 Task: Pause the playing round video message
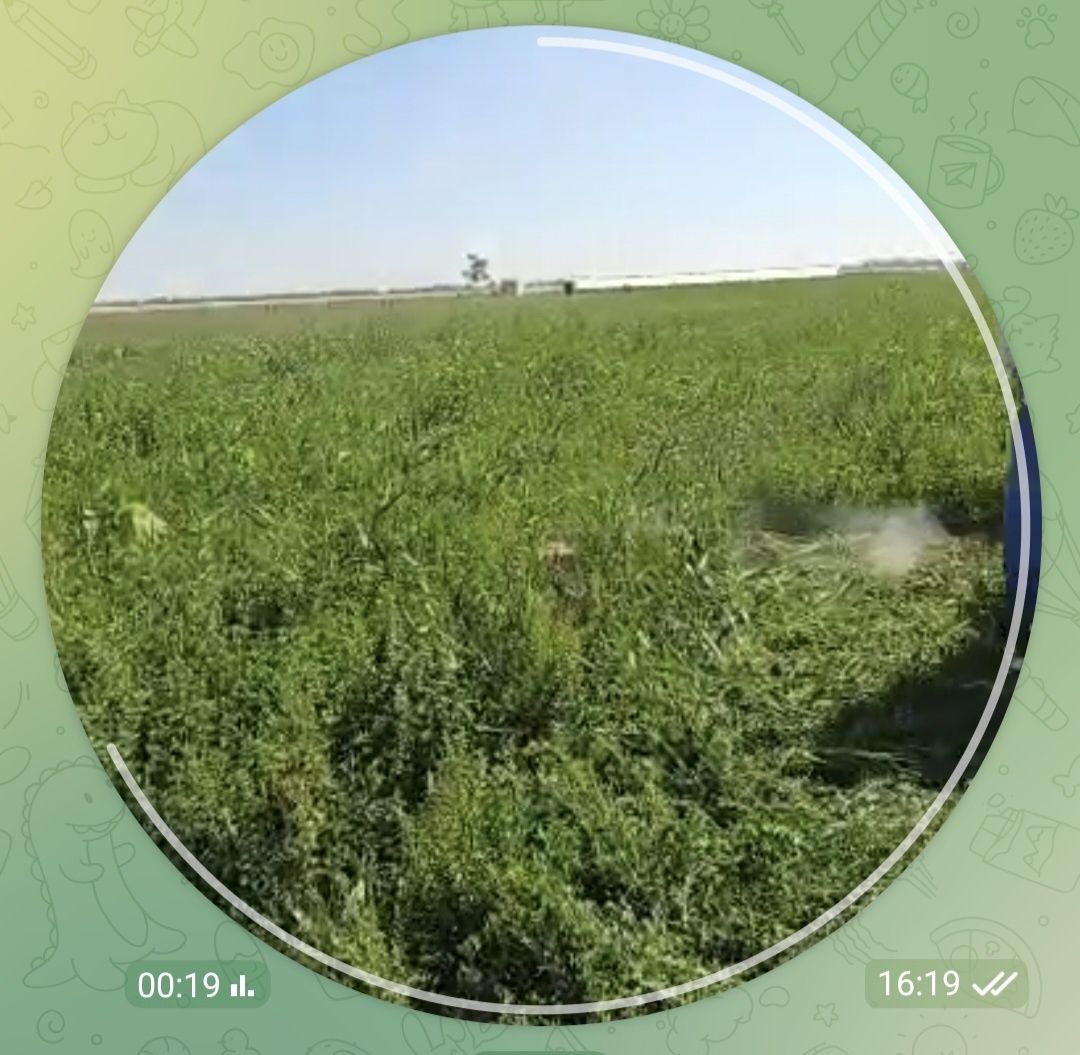540,520
